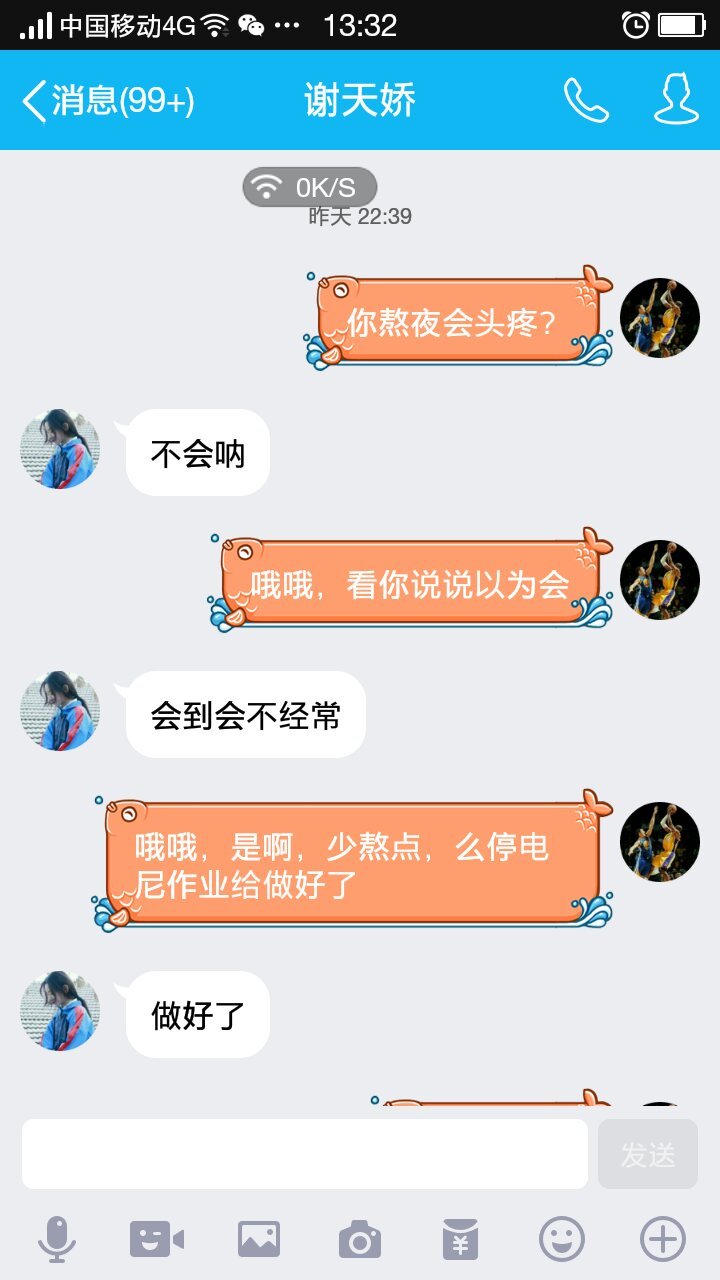Open the emoji sticker panel
This screenshot has width=720, height=1280.
(562, 1240)
